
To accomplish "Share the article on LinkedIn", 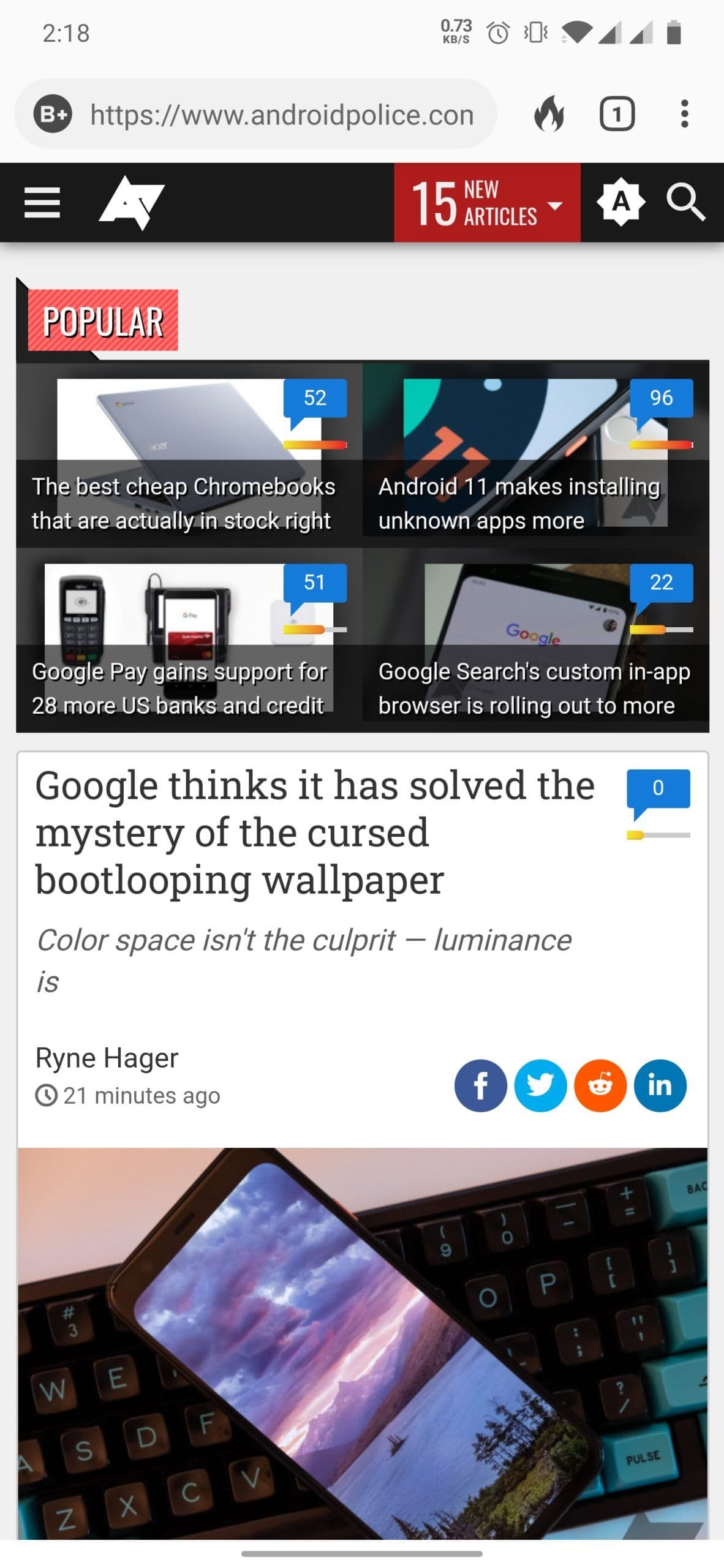I will click(660, 1085).
